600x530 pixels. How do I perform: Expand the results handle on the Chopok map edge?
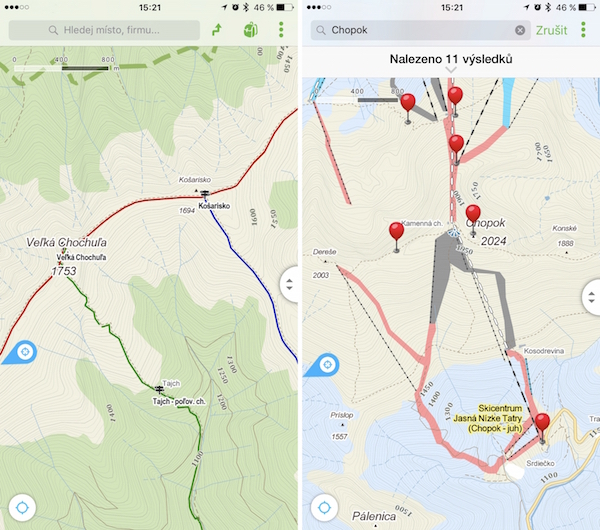tap(591, 284)
